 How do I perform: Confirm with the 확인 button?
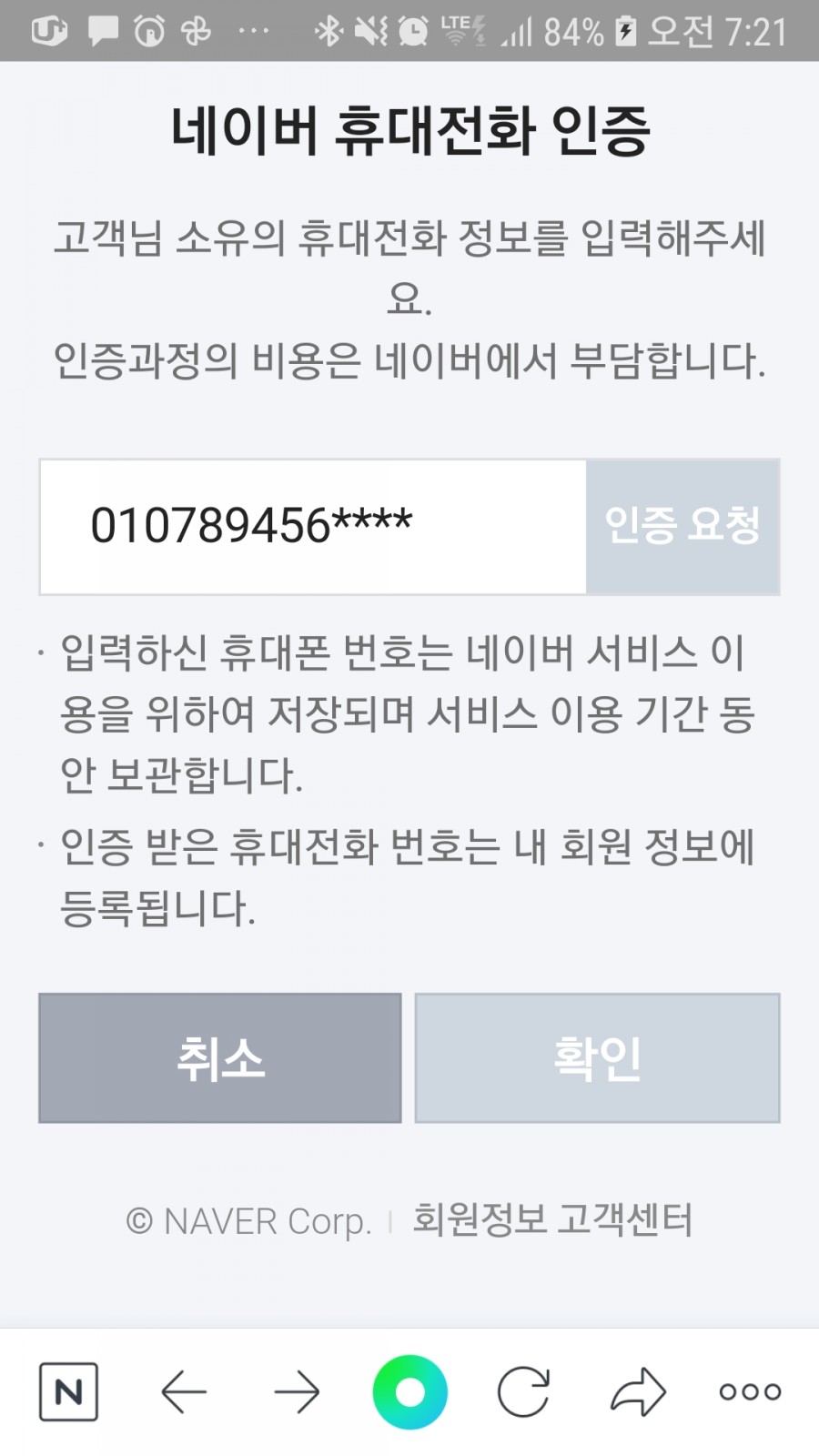(597, 1058)
